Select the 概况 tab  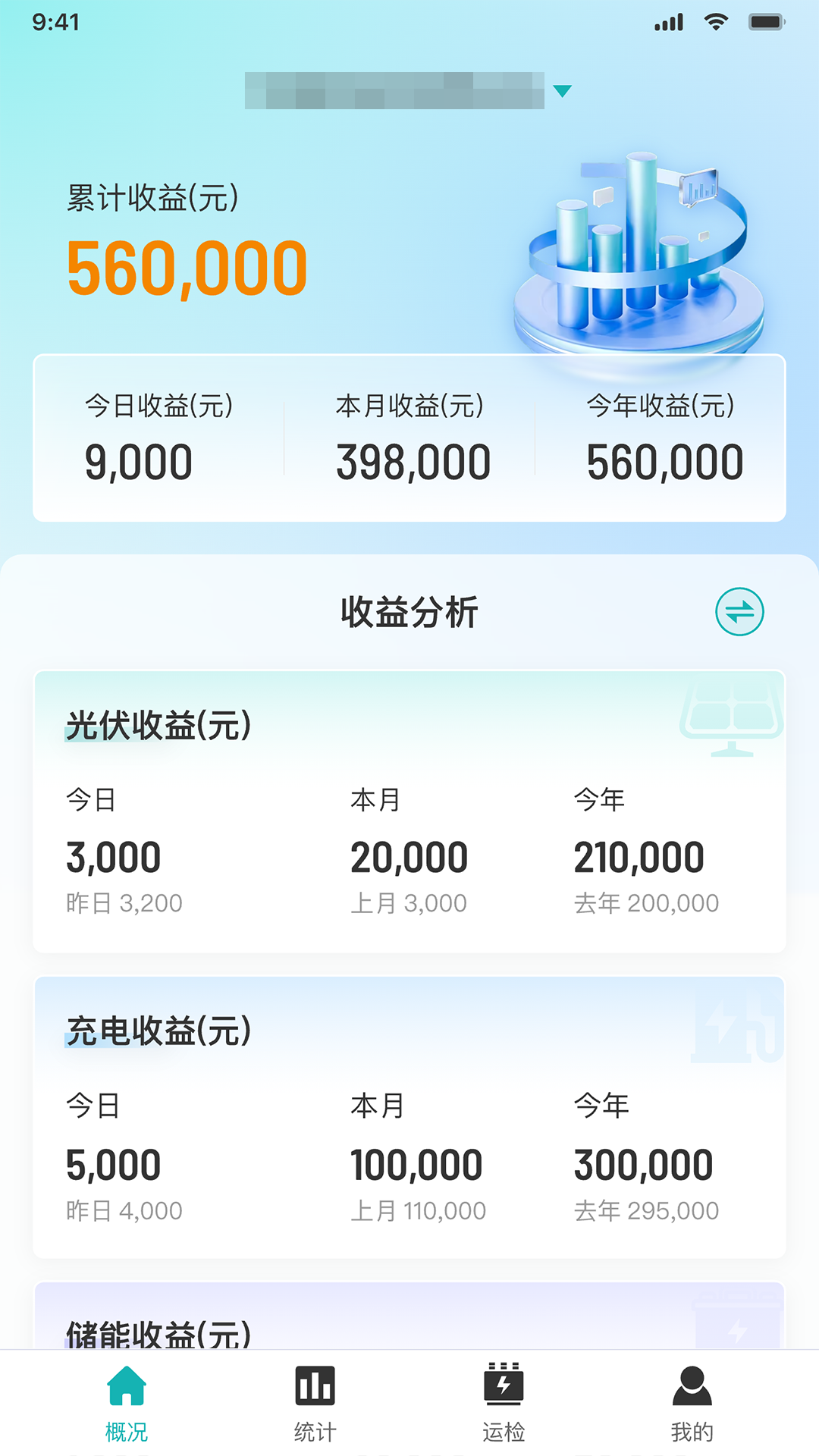(127, 1404)
